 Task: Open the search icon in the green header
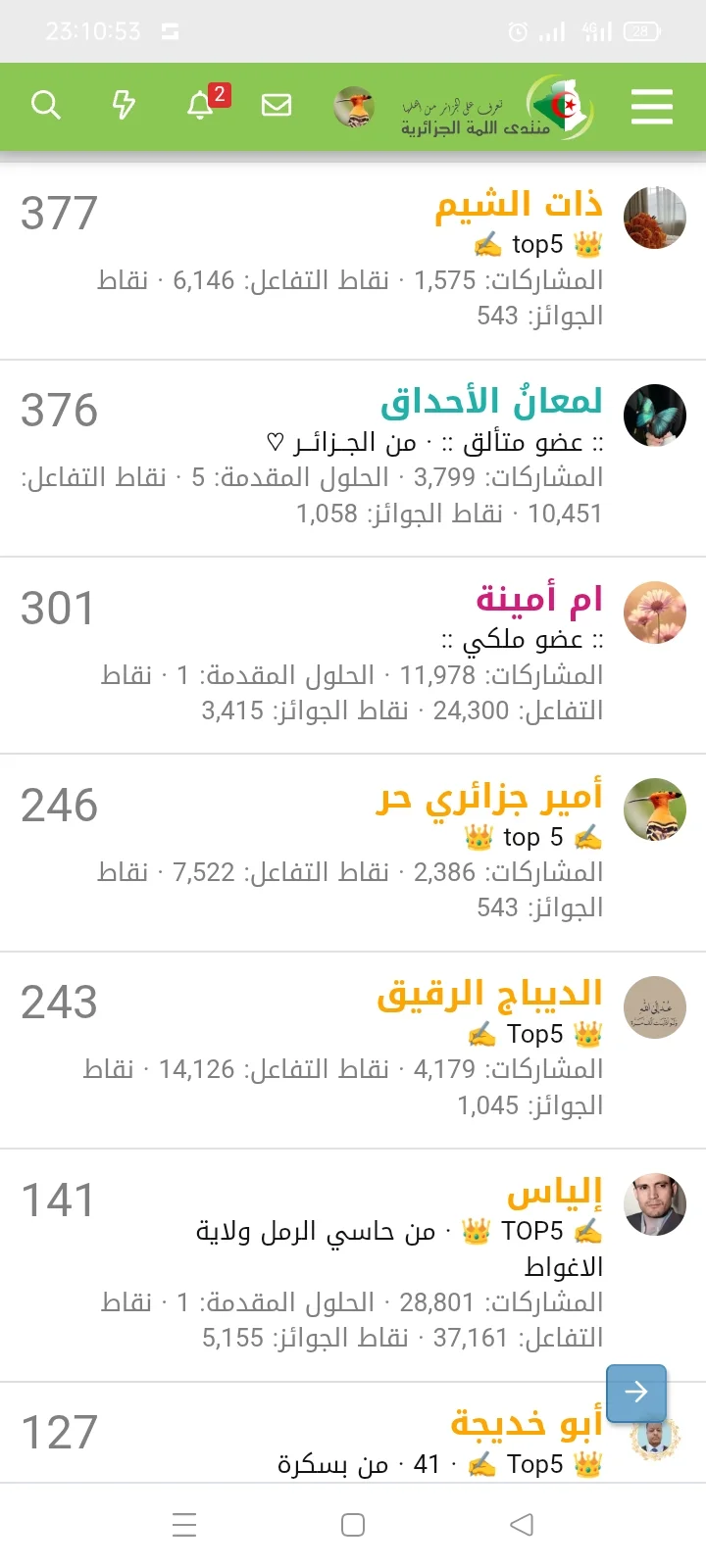pyautogui.click(x=46, y=106)
